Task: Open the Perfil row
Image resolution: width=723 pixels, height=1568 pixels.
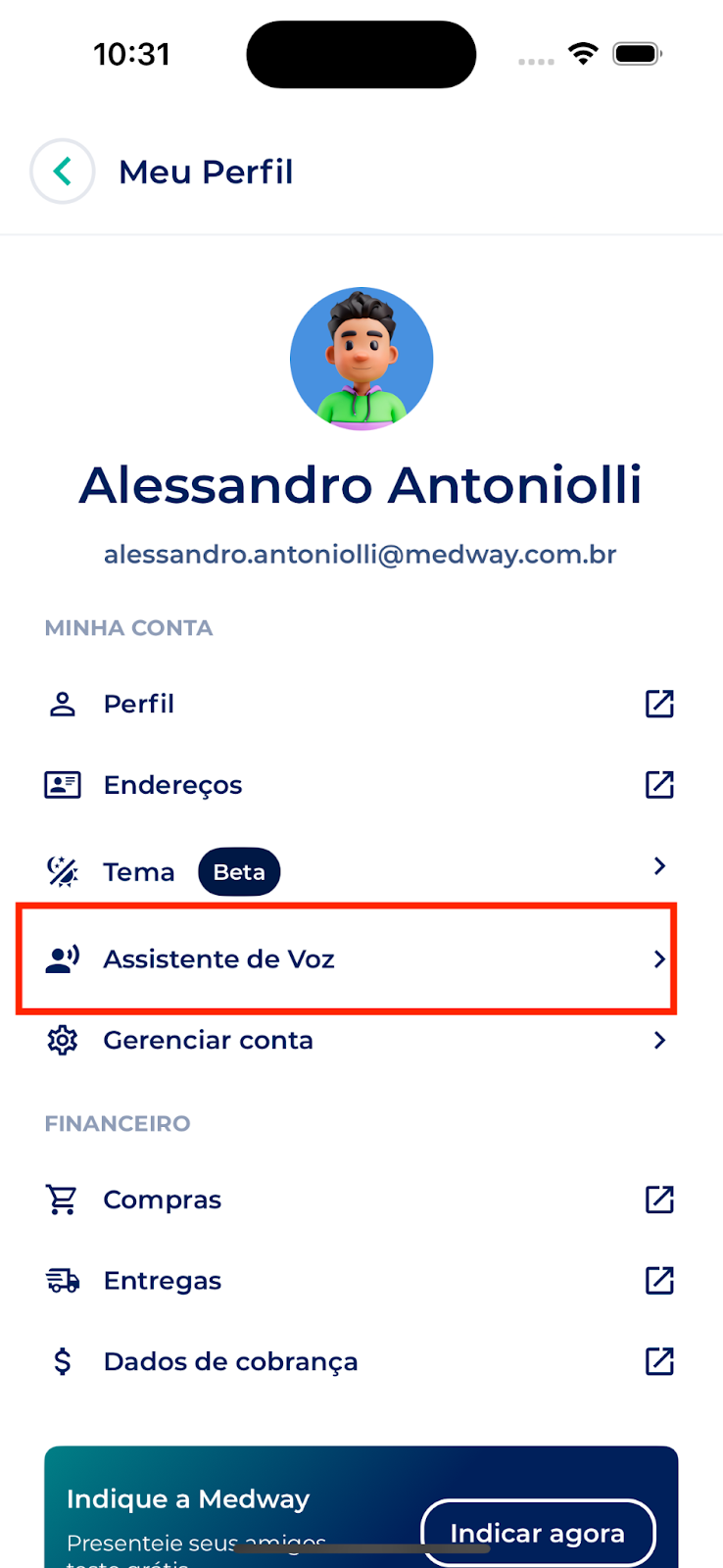Action: (361, 704)
